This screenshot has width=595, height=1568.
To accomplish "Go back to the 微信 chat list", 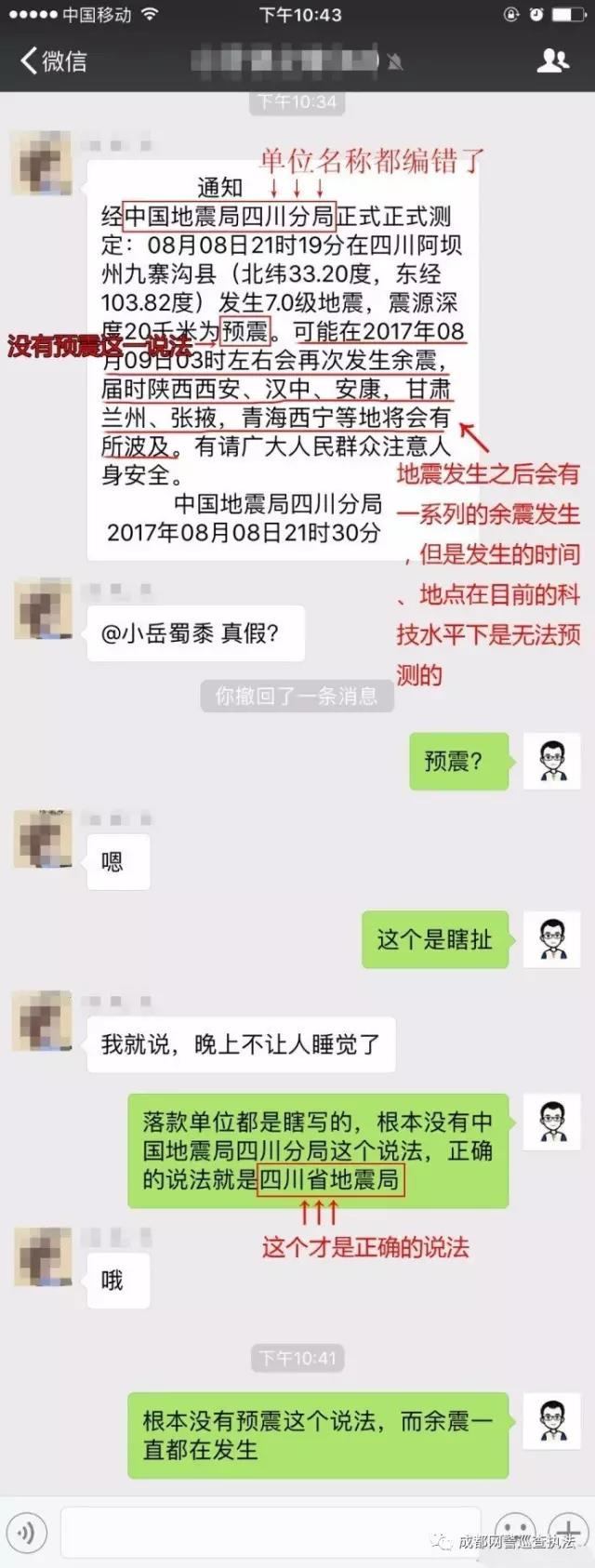I will coord(52,61).
